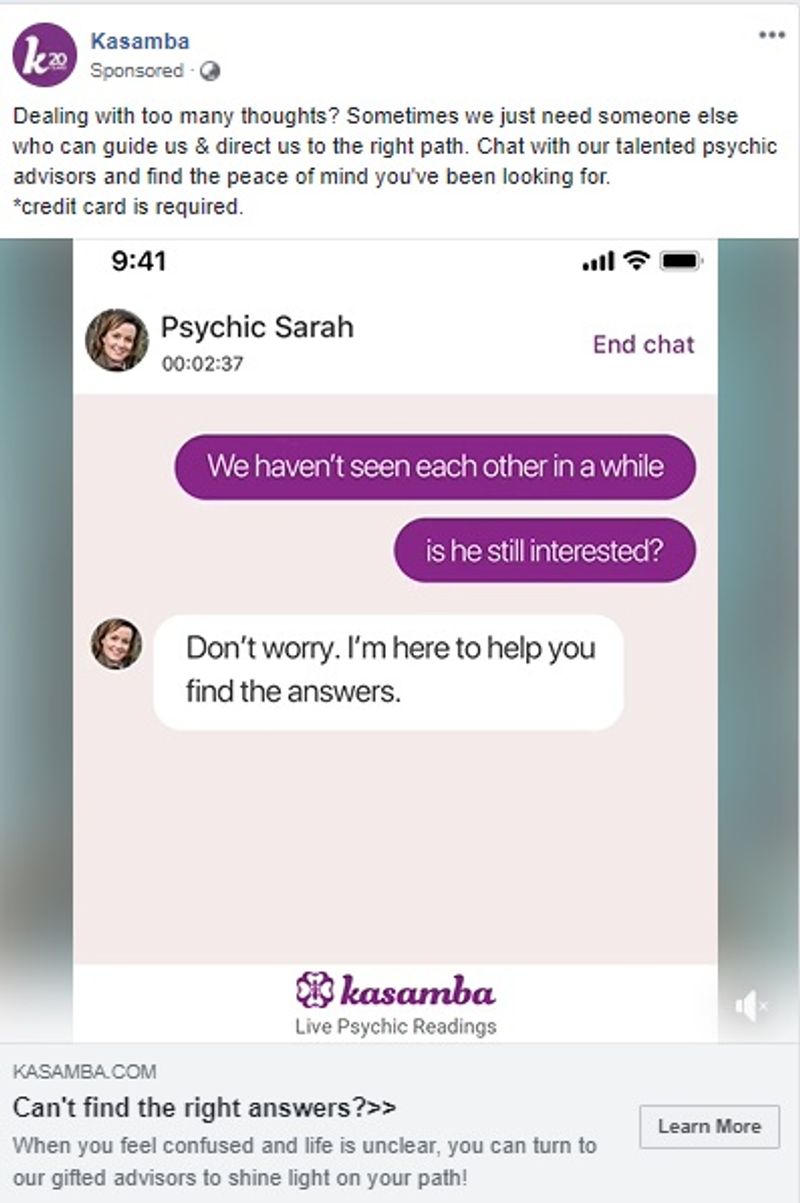
Task: Open the "Can't find the right answers?" link card
Action: click(205, 1107)
